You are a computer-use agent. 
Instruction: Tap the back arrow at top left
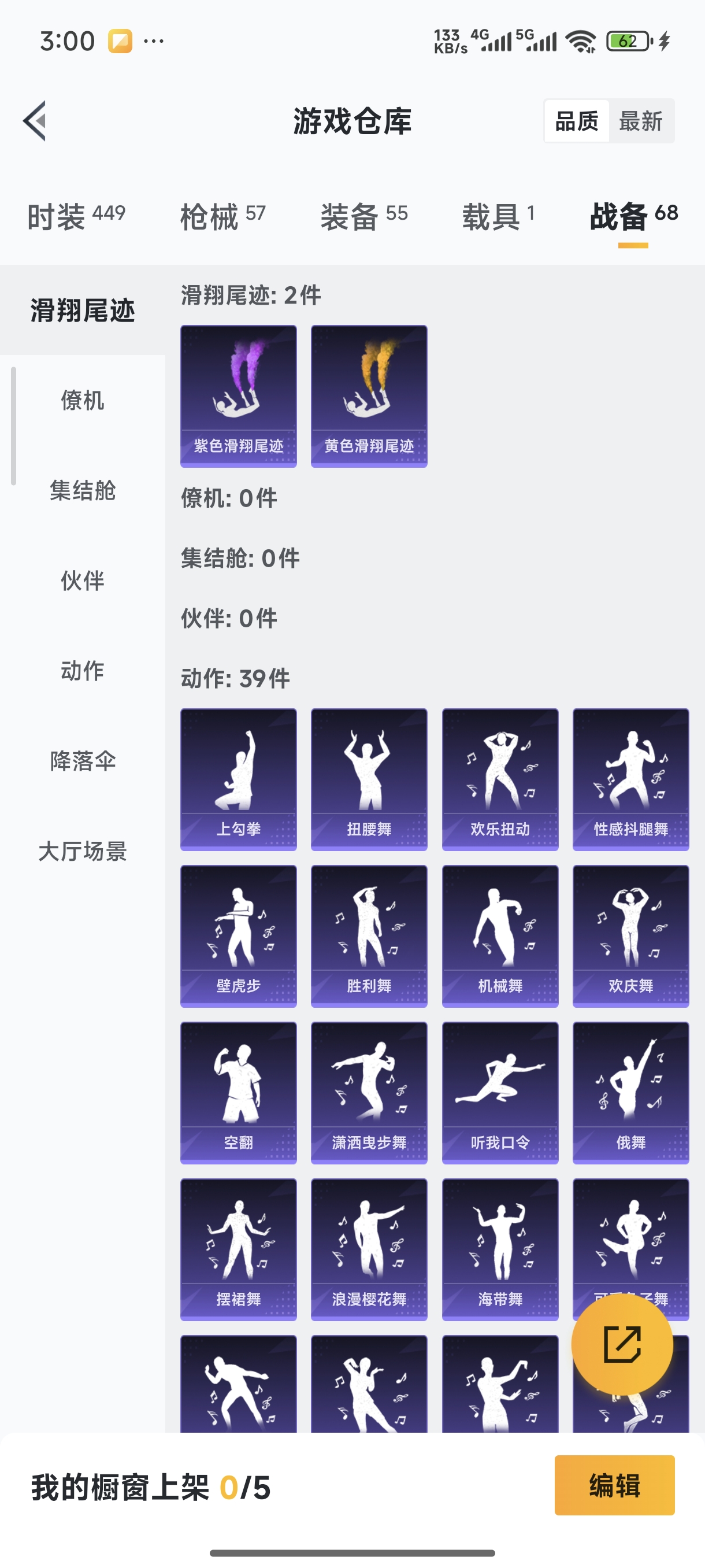pos(35,120)
